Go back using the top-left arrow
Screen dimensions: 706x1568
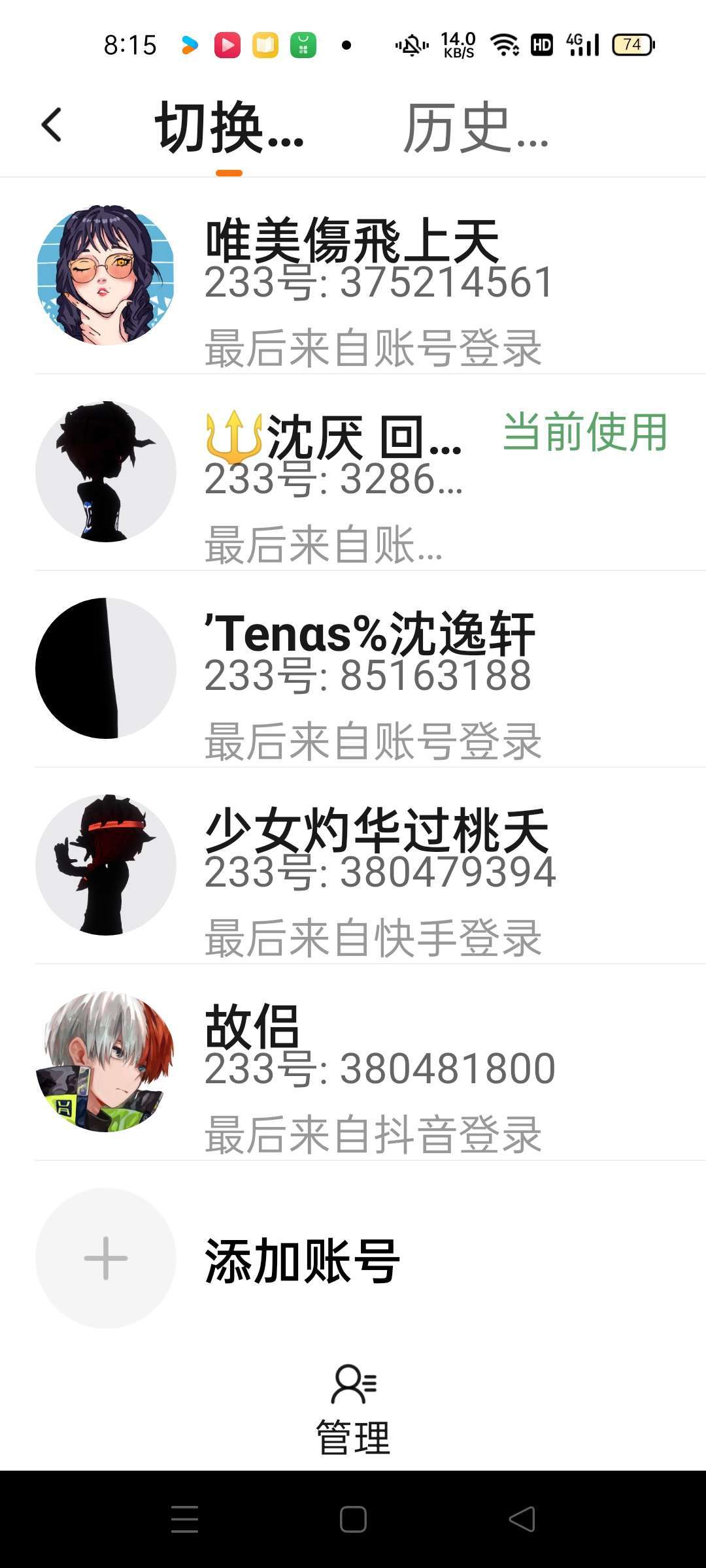(52, 125)
